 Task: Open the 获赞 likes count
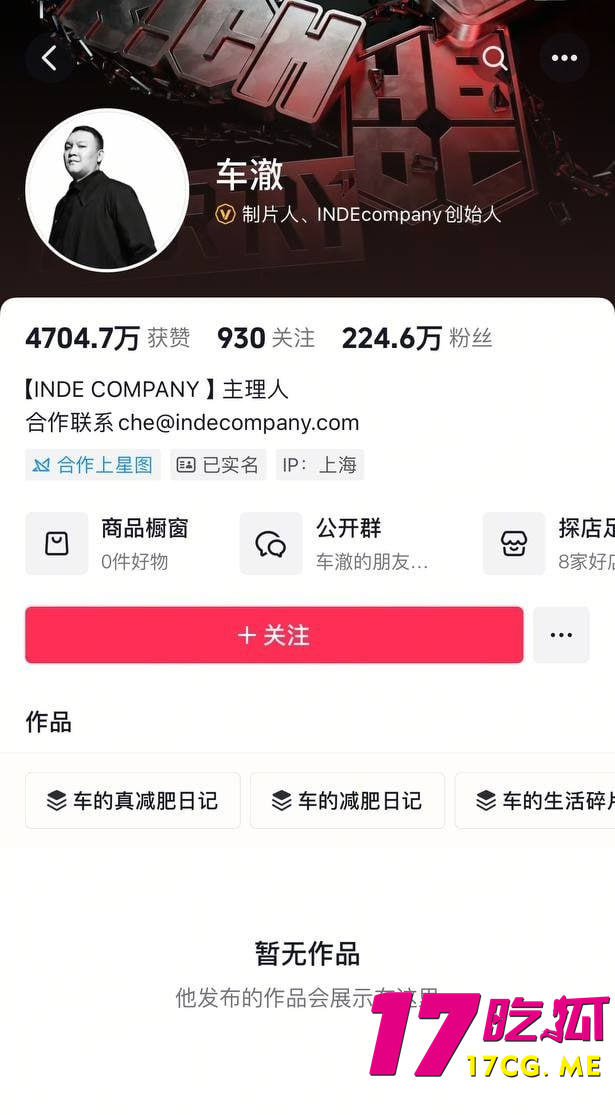pyautogui.click(x=107, y=338)
